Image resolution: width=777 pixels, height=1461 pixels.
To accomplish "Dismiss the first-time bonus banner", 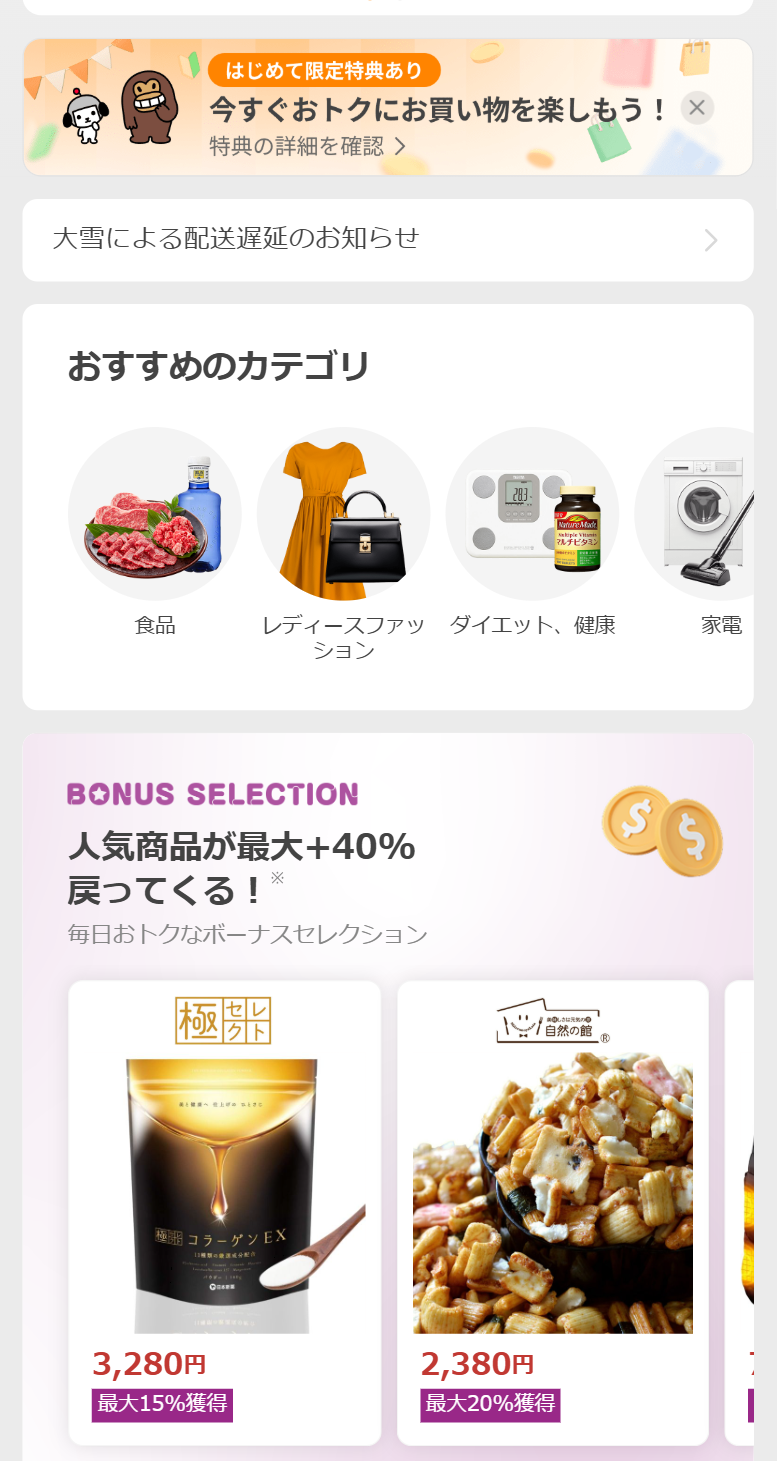I will (x=697, y=108).
